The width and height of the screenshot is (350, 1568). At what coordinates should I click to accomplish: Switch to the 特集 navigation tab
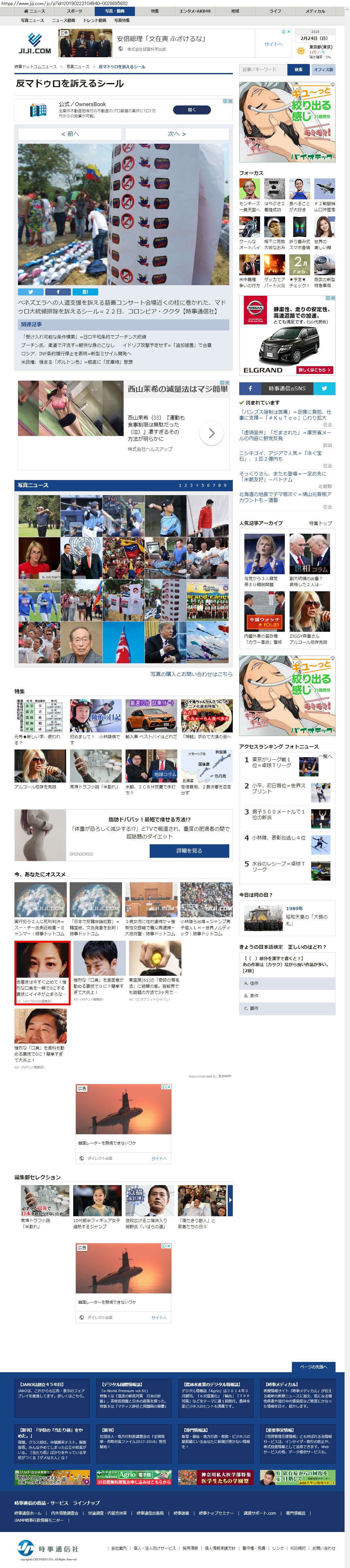[x=155, y=11]
